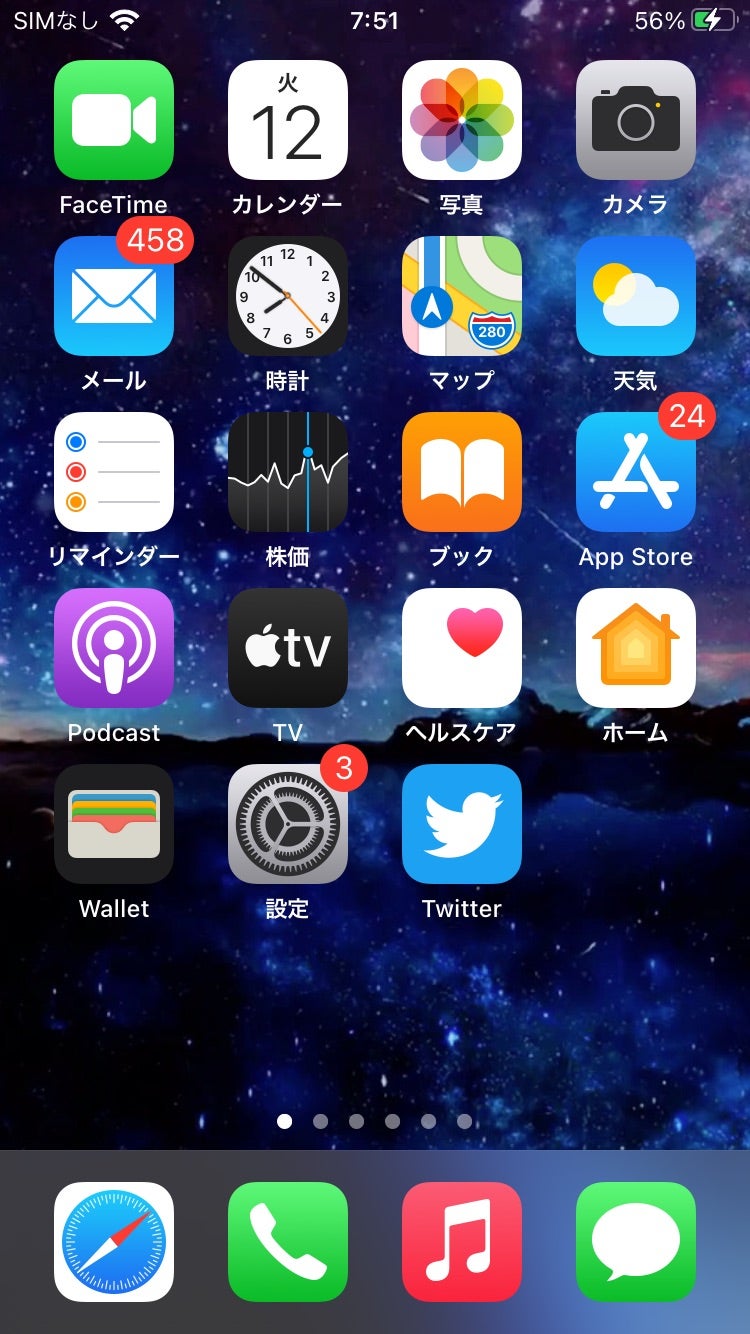Open the Apple TV app
Viewport: 750px width, 1334px height.
pos(287,648)
